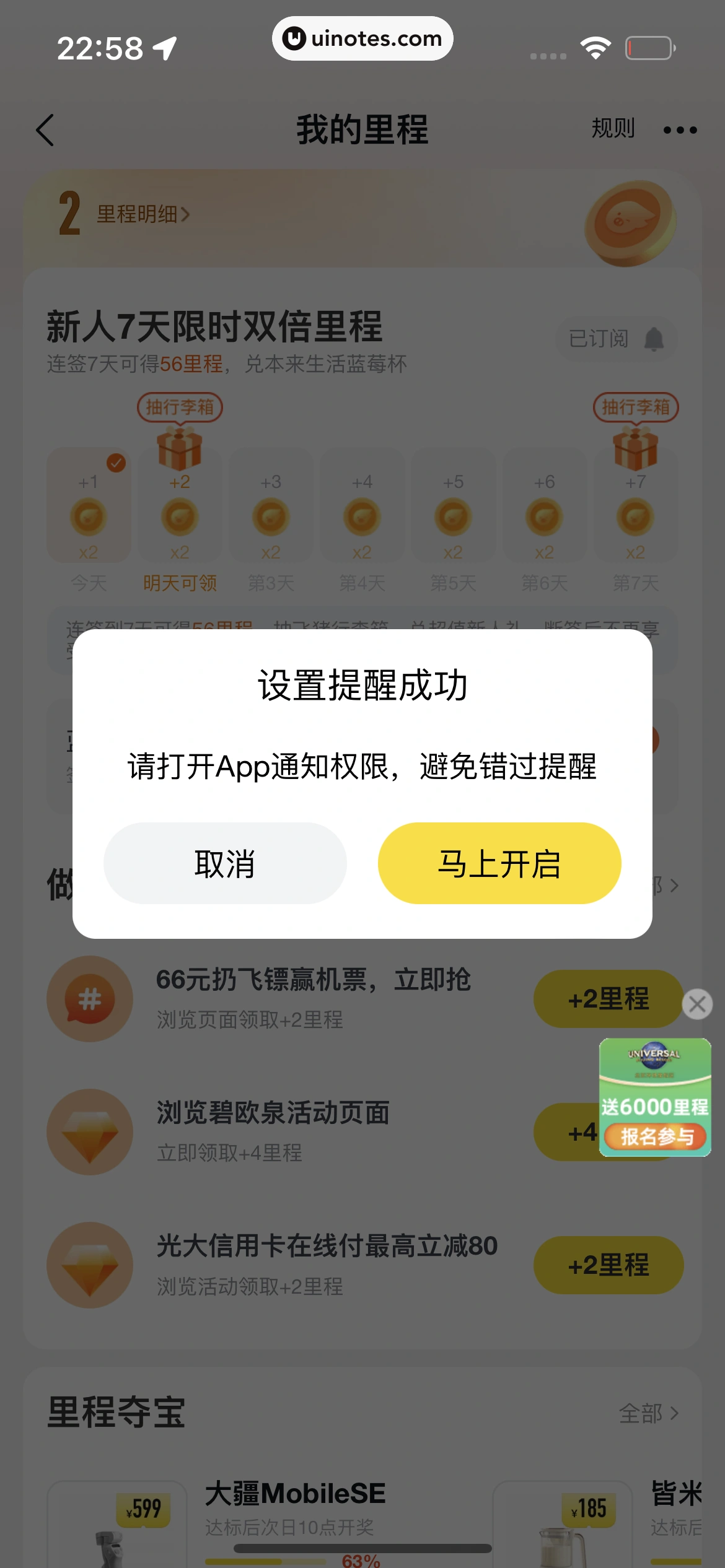Close the floating Universal promo banner
725x1568 pixels.
pos(697,1004)
